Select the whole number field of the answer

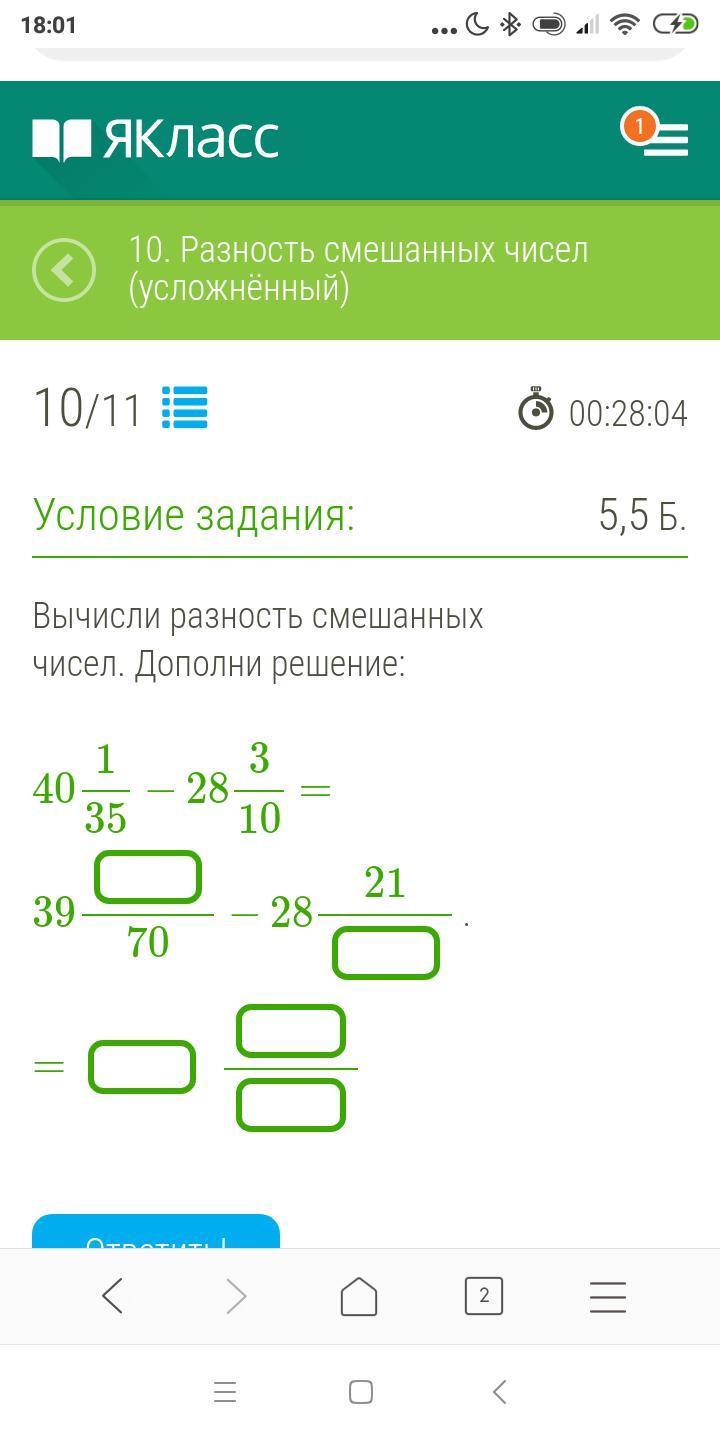pyautogui.click(x=142, y=1067)
